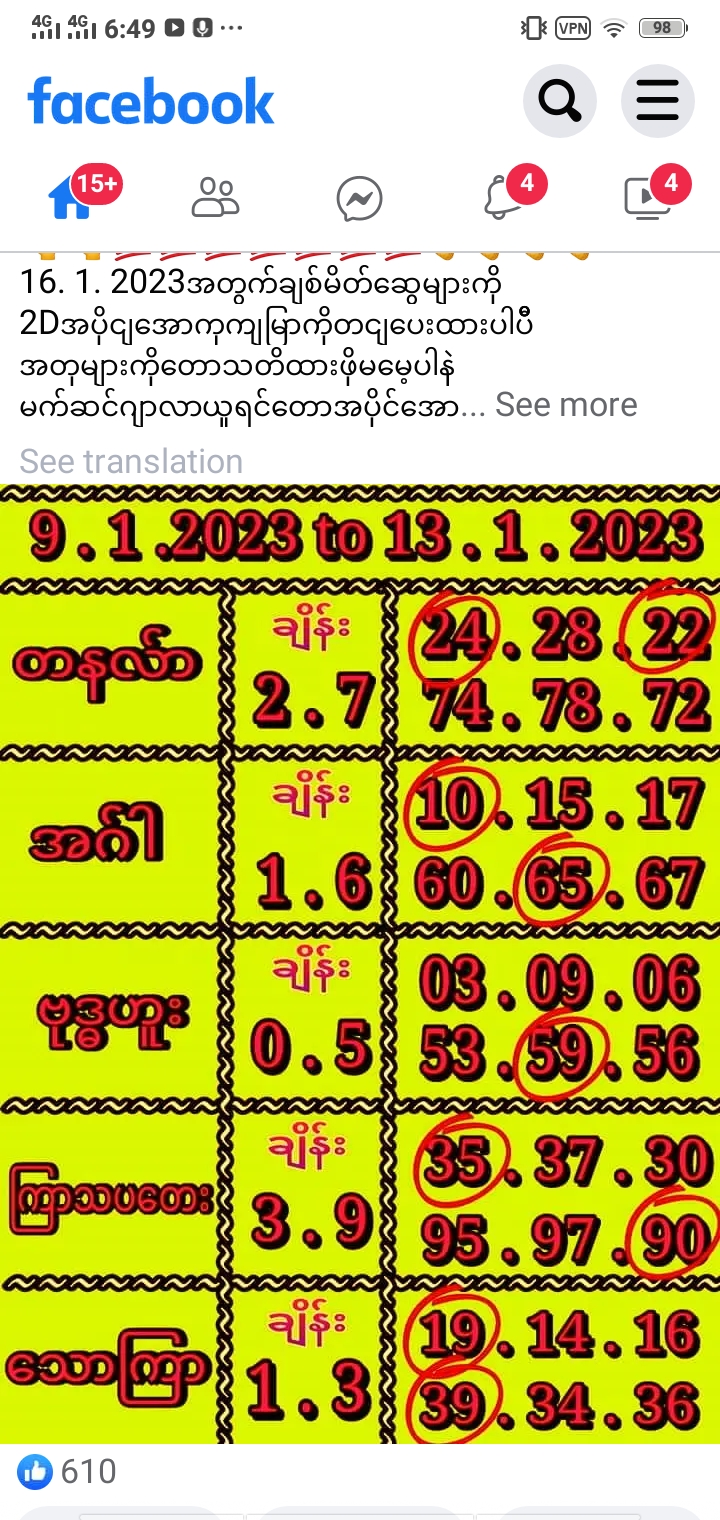Go to the Home feed tab
Screen dimensions: 720x1520
pos(71,198)
